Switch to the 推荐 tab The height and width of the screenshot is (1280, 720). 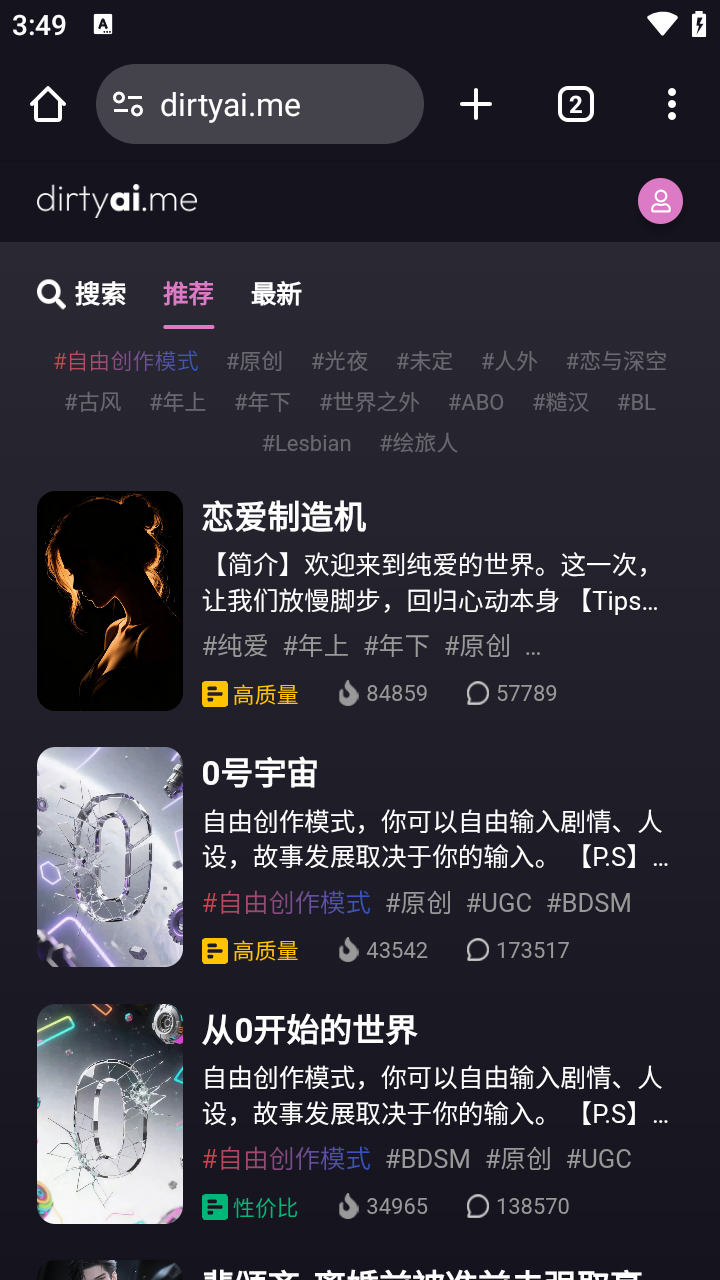tap(188, 294)
